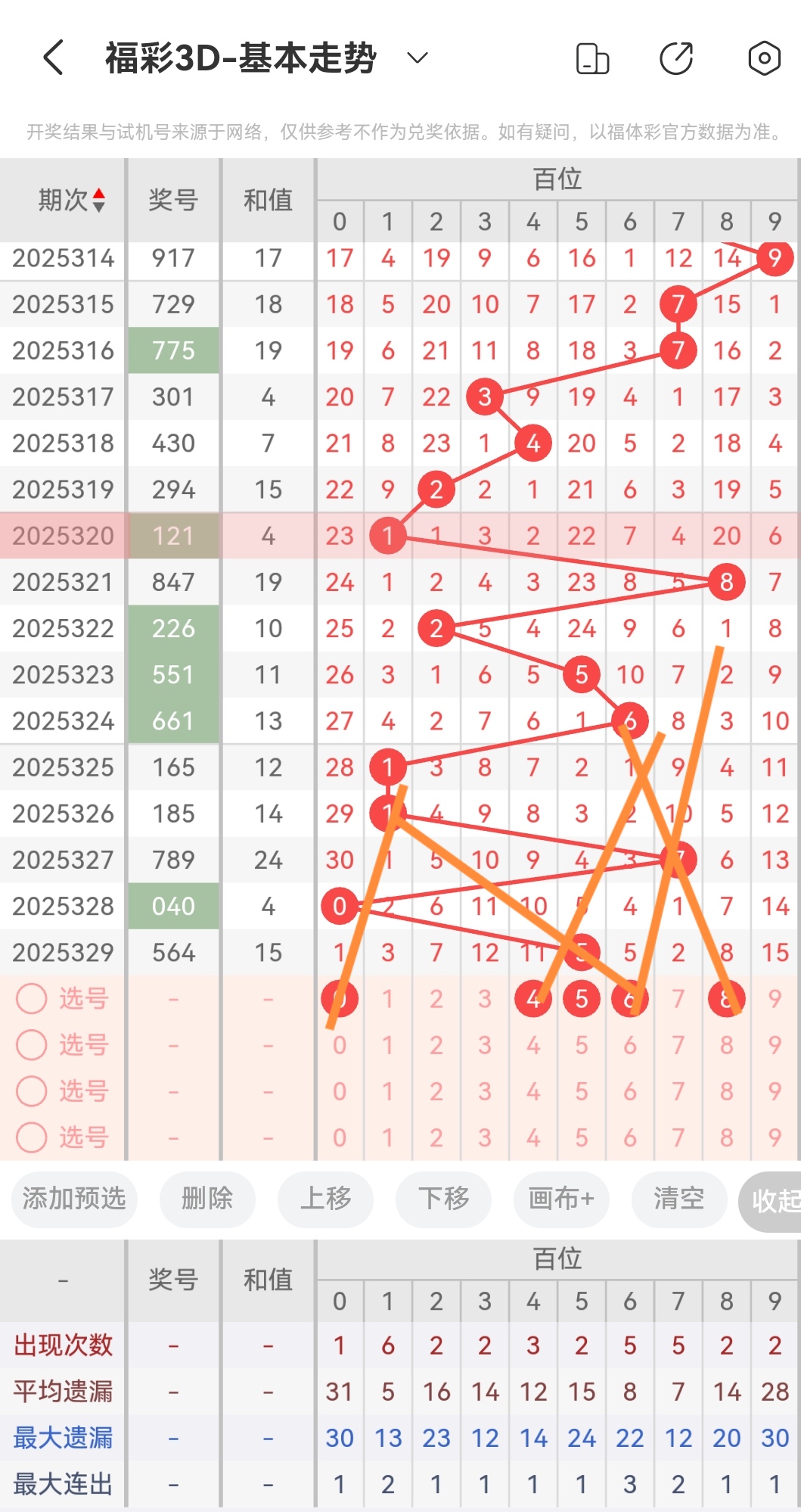Tap 下移 button
The width and height of the screenshot is (801, 1512).
pyautogui.click(x=443, y=1199)
